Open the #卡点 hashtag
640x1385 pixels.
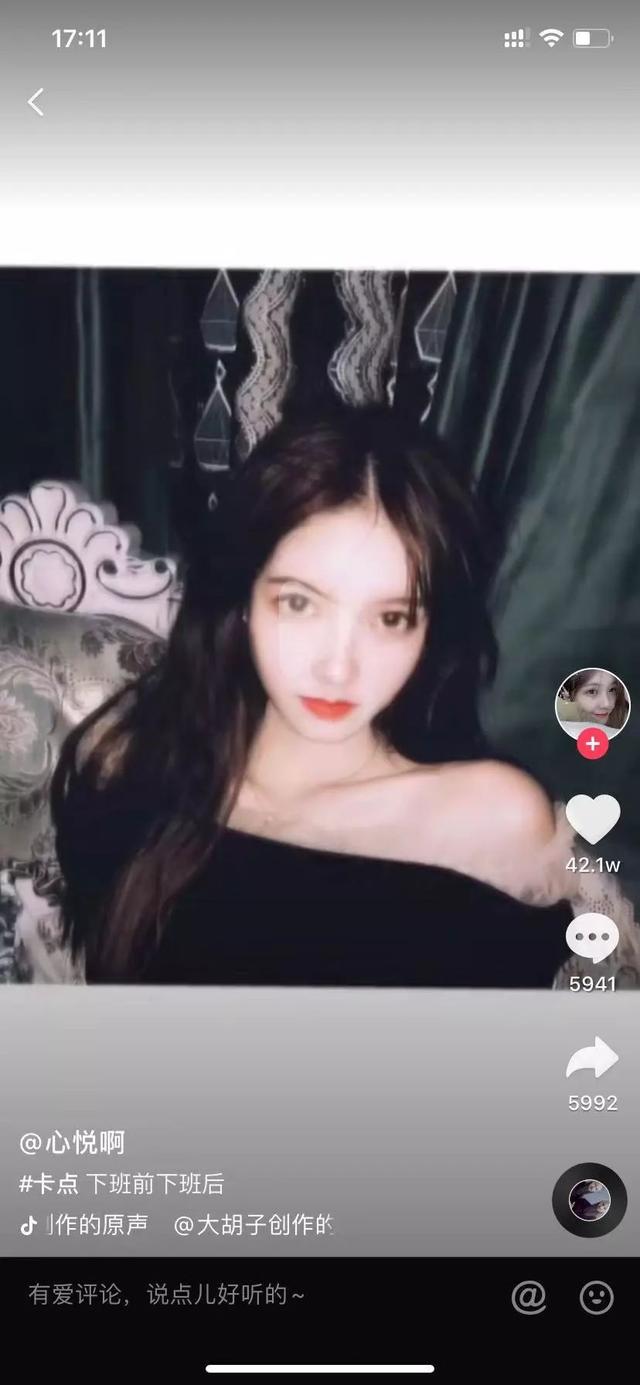[49, 1184]
